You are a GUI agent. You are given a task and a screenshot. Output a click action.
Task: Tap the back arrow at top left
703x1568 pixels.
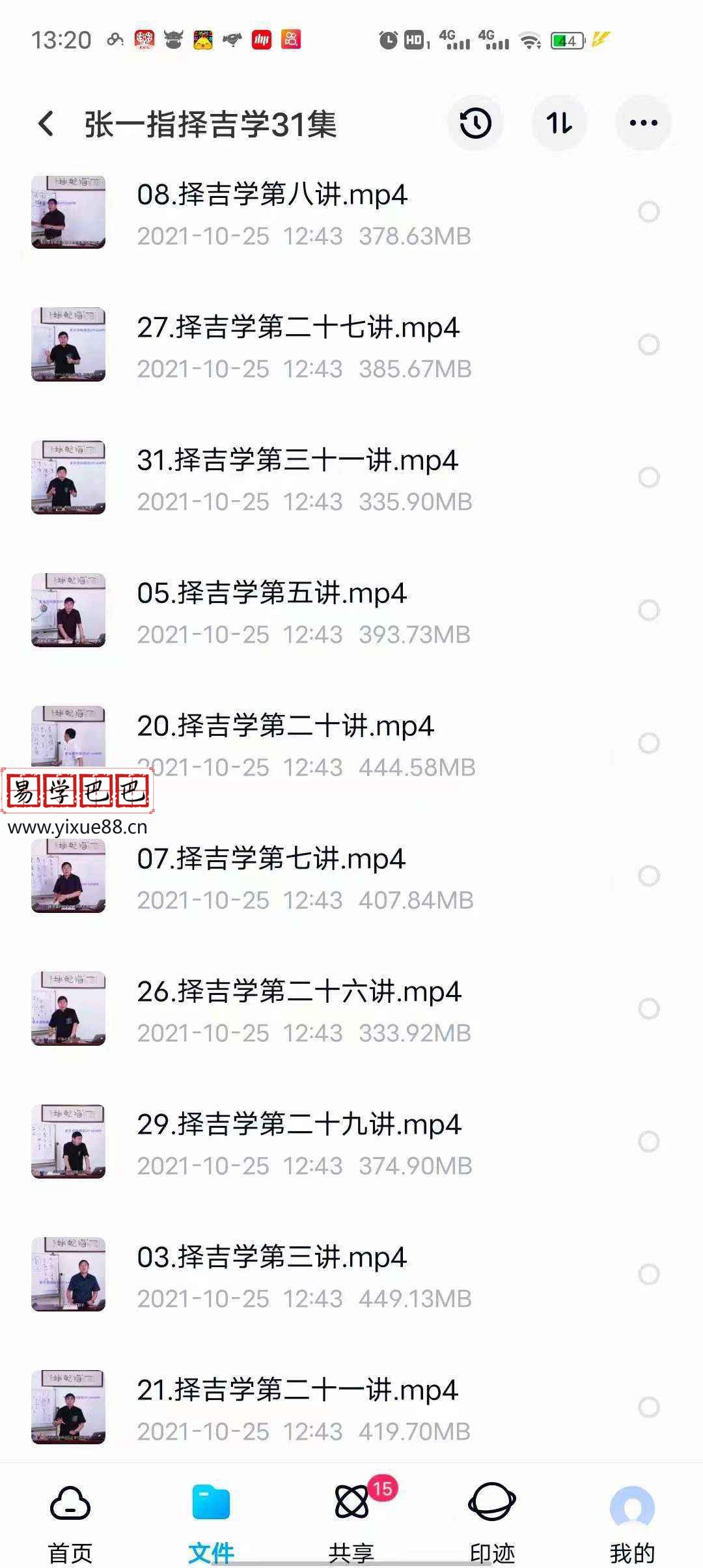click(x=46, y=122)
